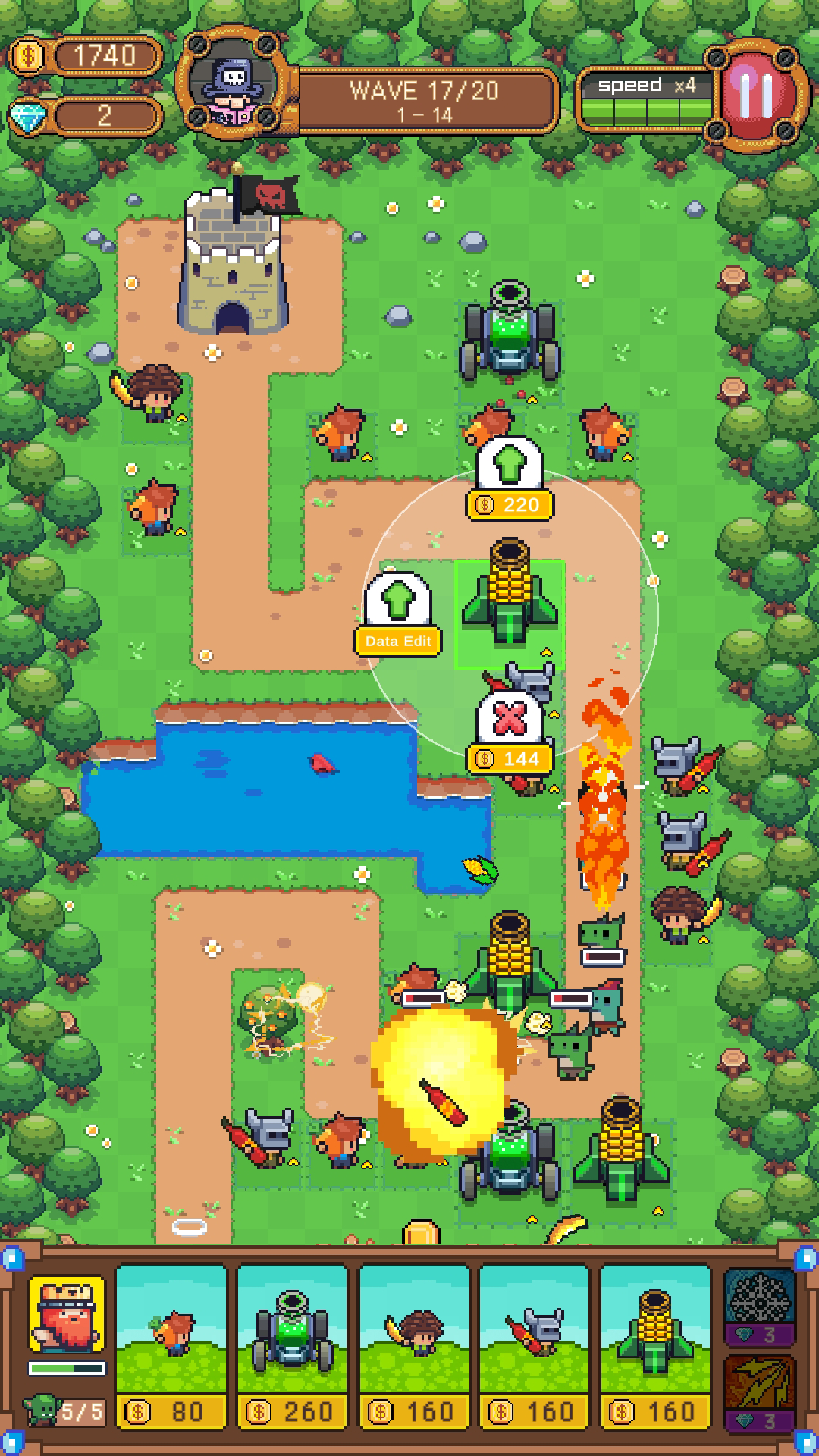
Task: Activate the lightning skill costing 3 gems
Action: (760, 1393)
